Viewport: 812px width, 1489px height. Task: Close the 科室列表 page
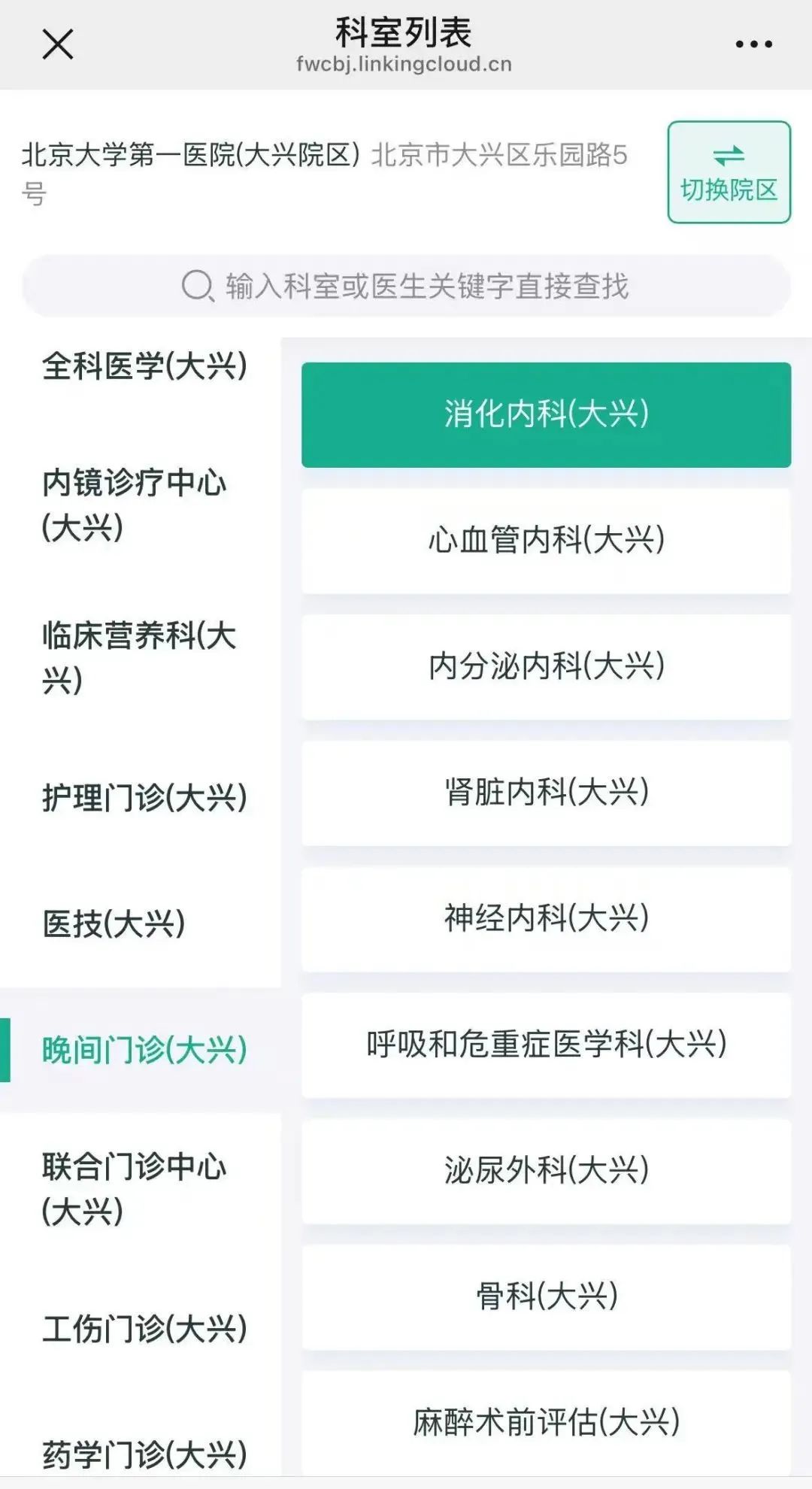coord(58,44)
